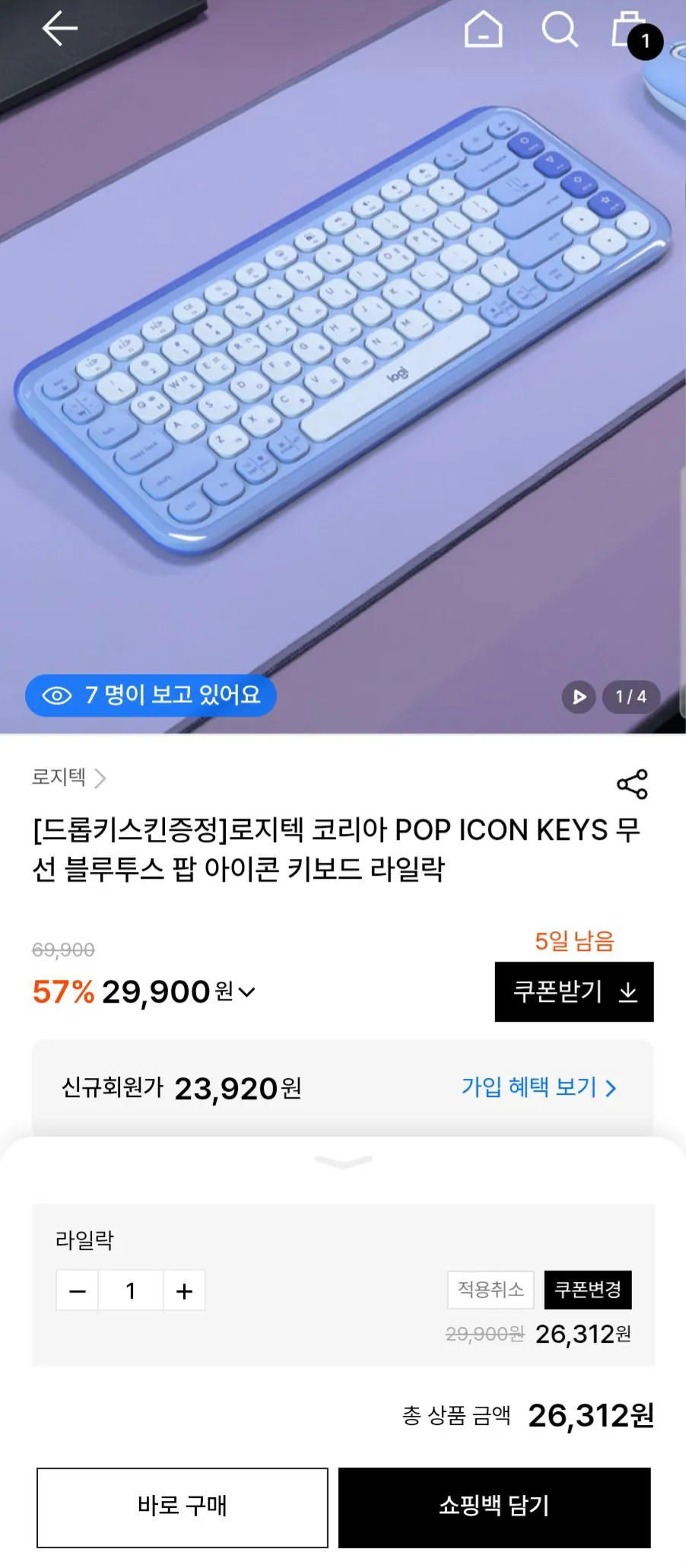Image resolution: width=686 pixels, height=1568 pixels.
Task: Increase quantity with the plus stepper
Action: (x=185, y=1290)
